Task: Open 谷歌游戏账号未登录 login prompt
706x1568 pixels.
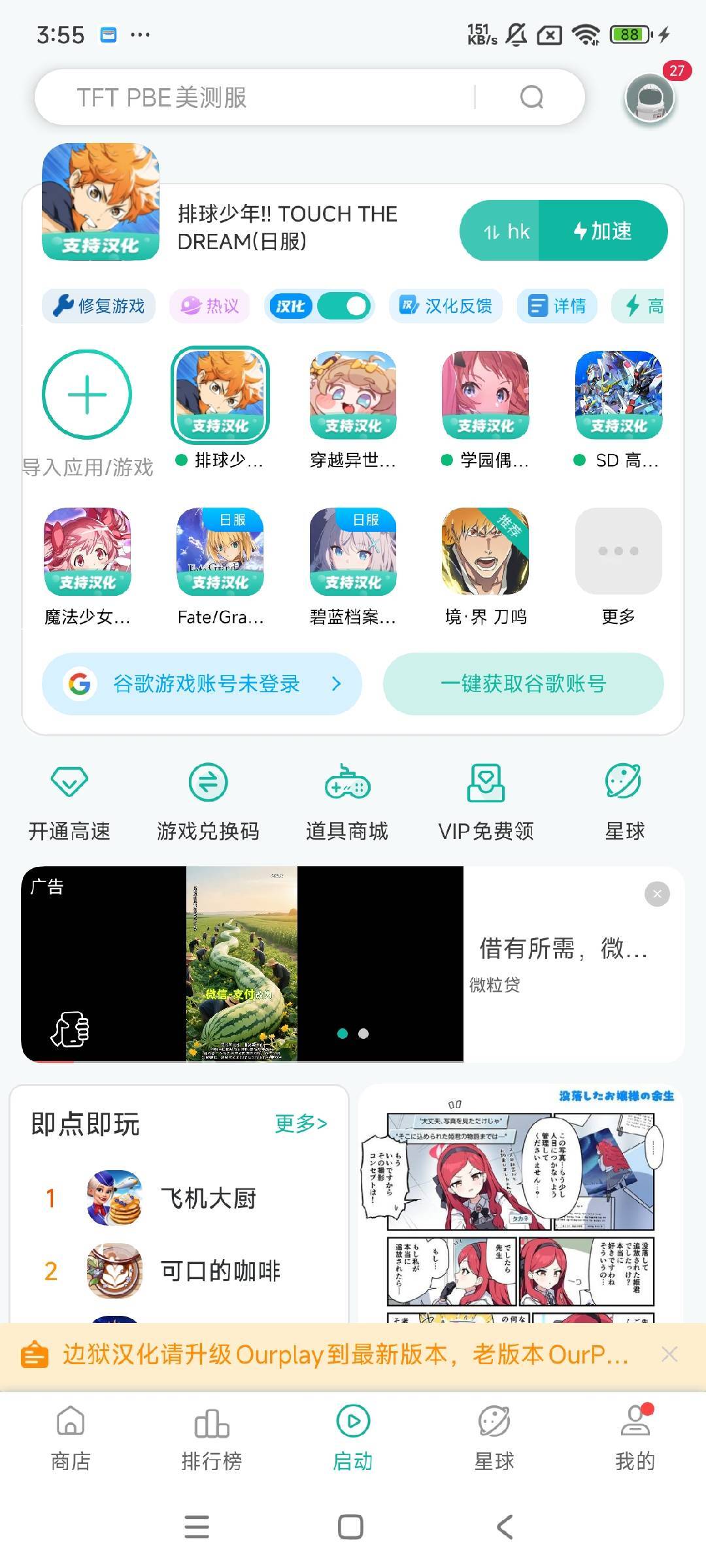Action: pos(202,684)
